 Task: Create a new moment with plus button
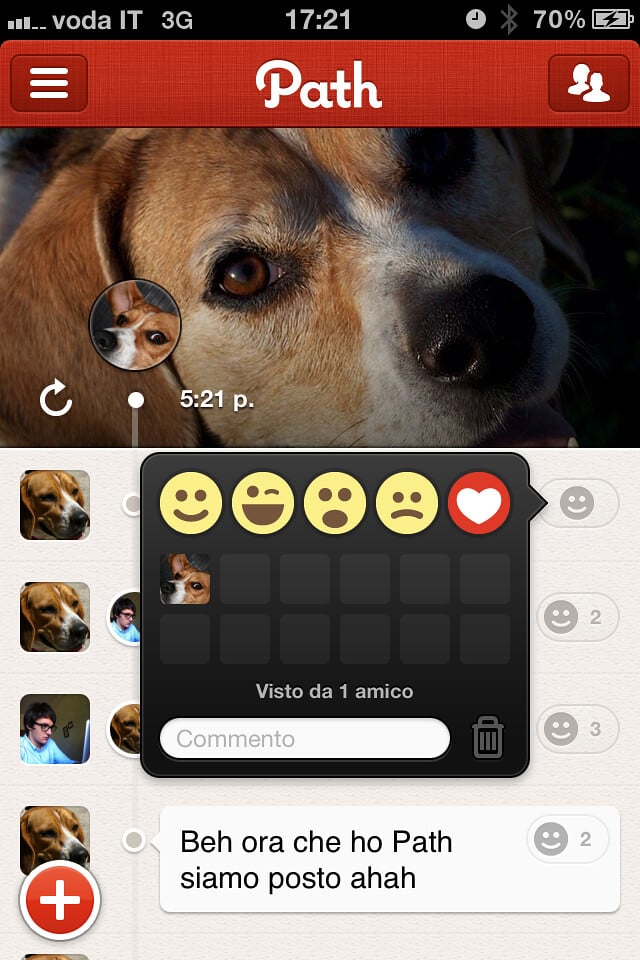(59, 900)
